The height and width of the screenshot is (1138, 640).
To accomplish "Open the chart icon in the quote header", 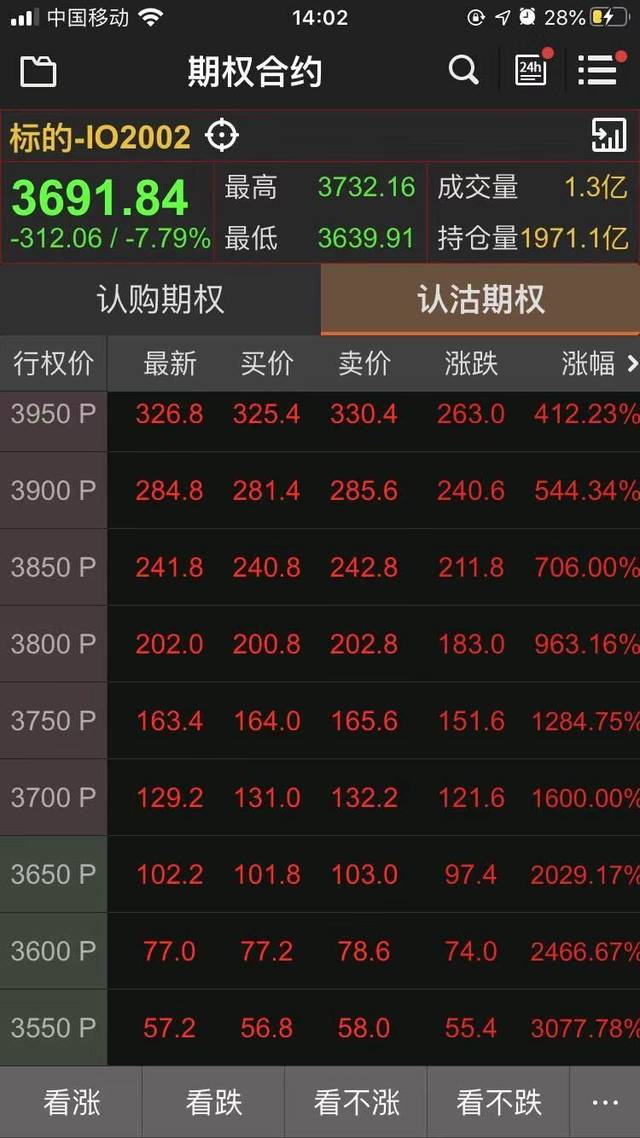I will [608, 136].
